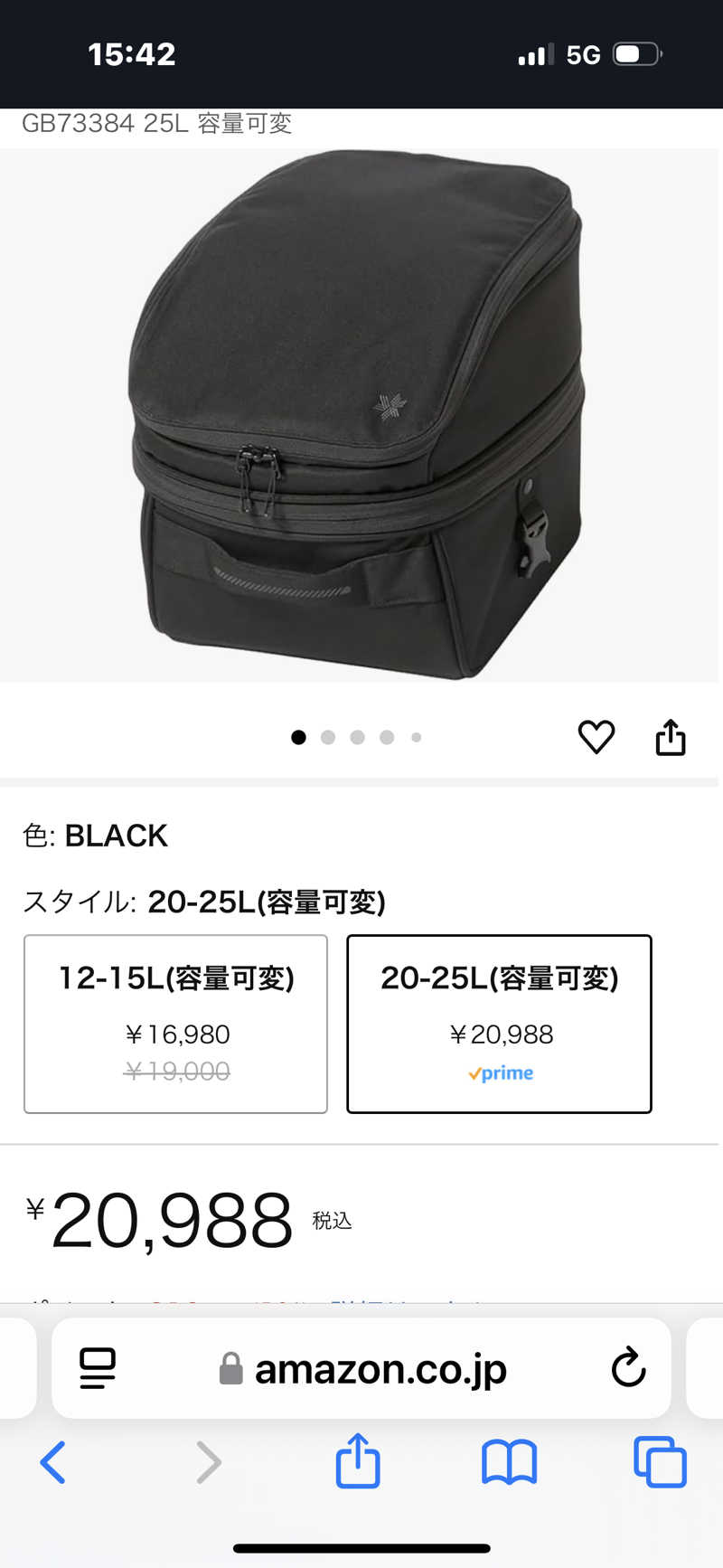
Task: Tap the back navigation arrow
Action: [x=52, y=1461]
